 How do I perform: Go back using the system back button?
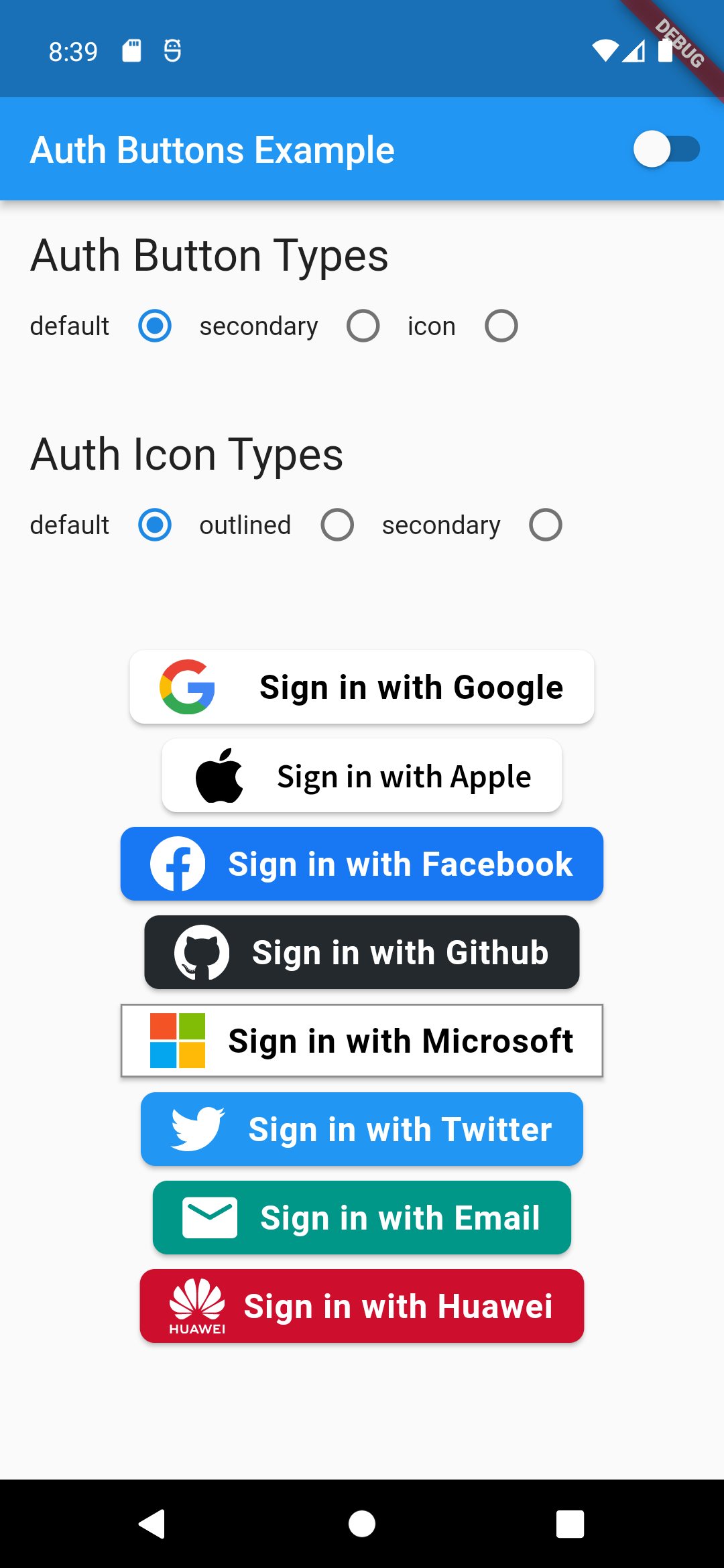(152, 1524)
